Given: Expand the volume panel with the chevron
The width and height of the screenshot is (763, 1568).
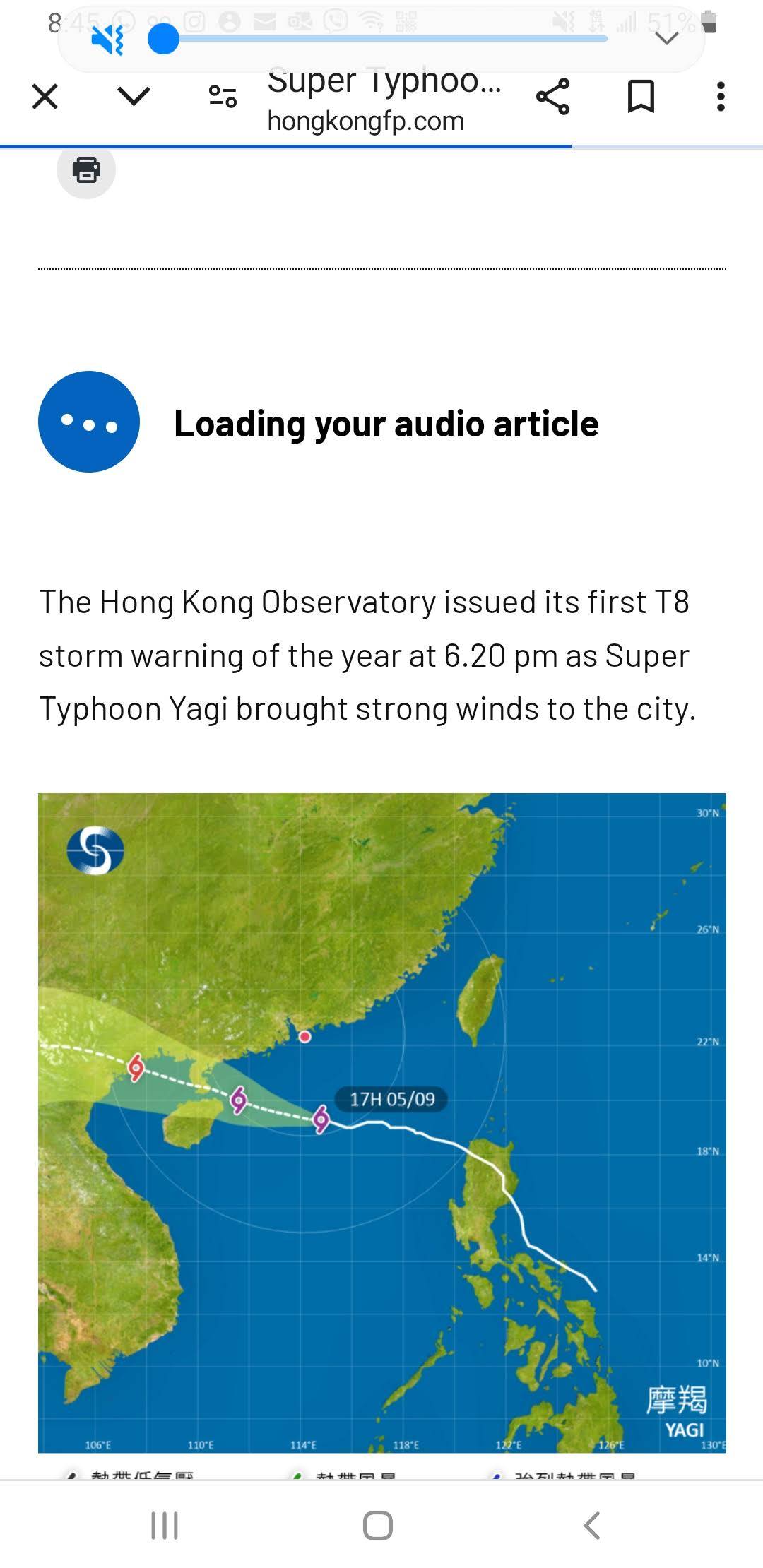Looking at the screenshot, I should [x=666, y=39].
